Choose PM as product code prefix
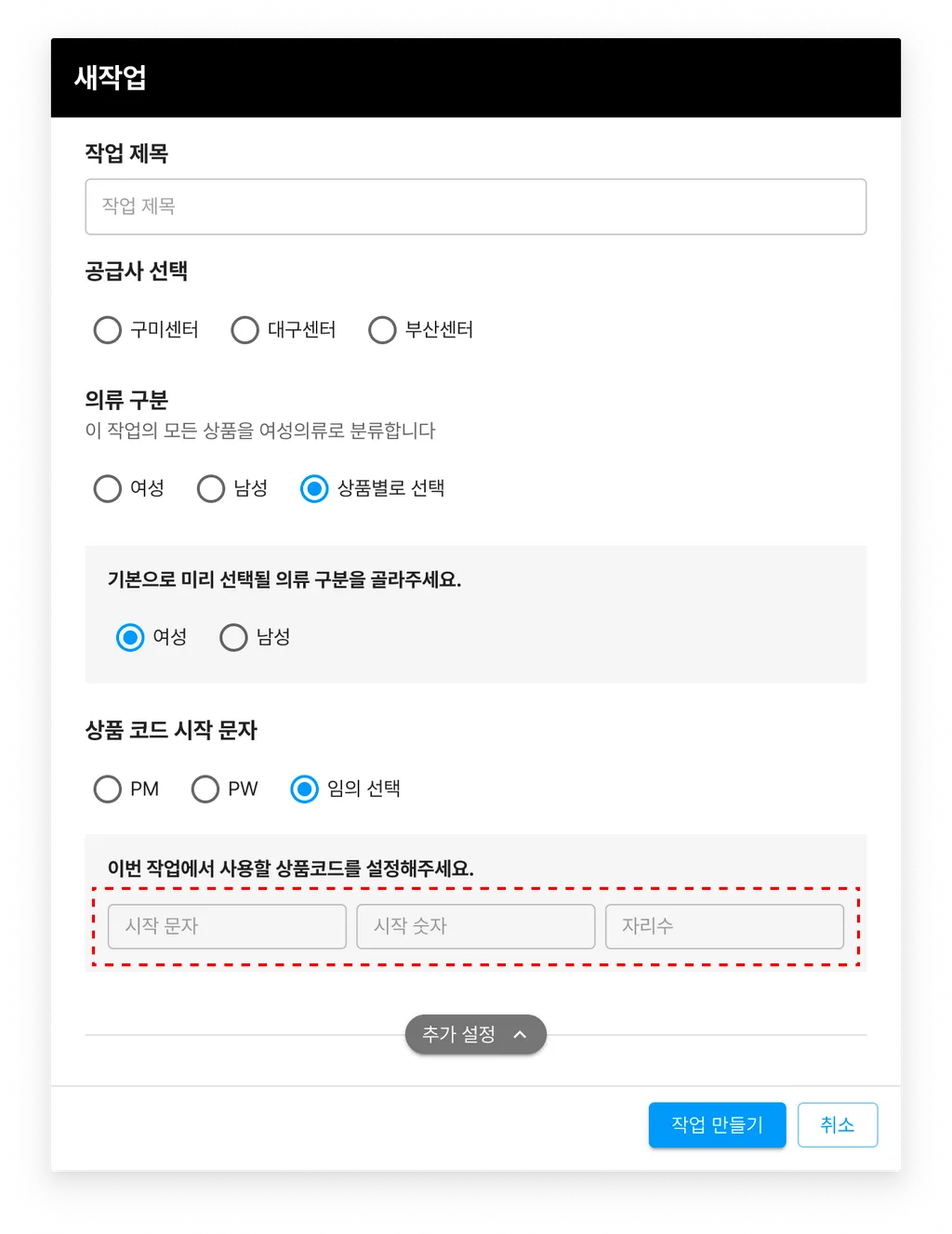 click(108, 789)
